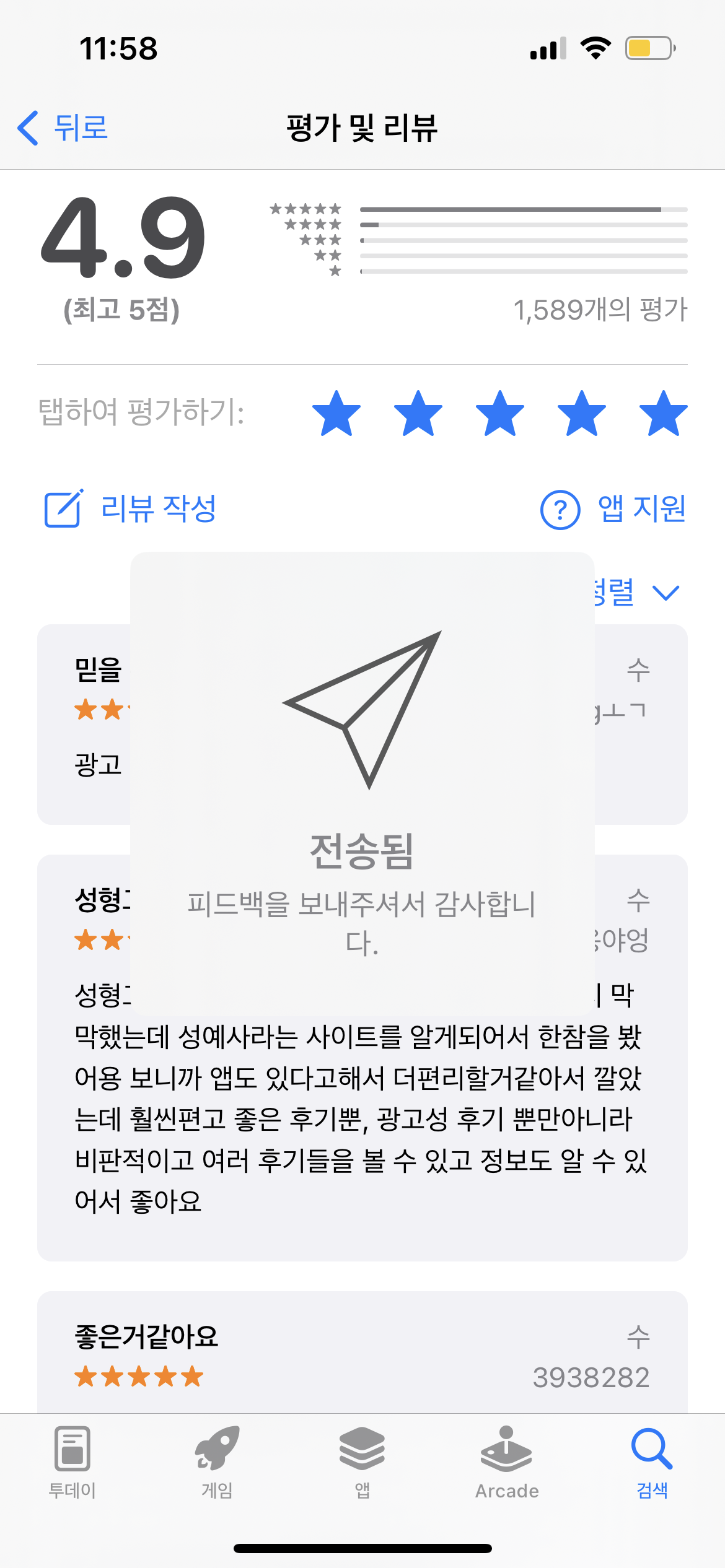Switch to the Arcade tab
Viewport: 725px width, 1568px height.
507,1462
